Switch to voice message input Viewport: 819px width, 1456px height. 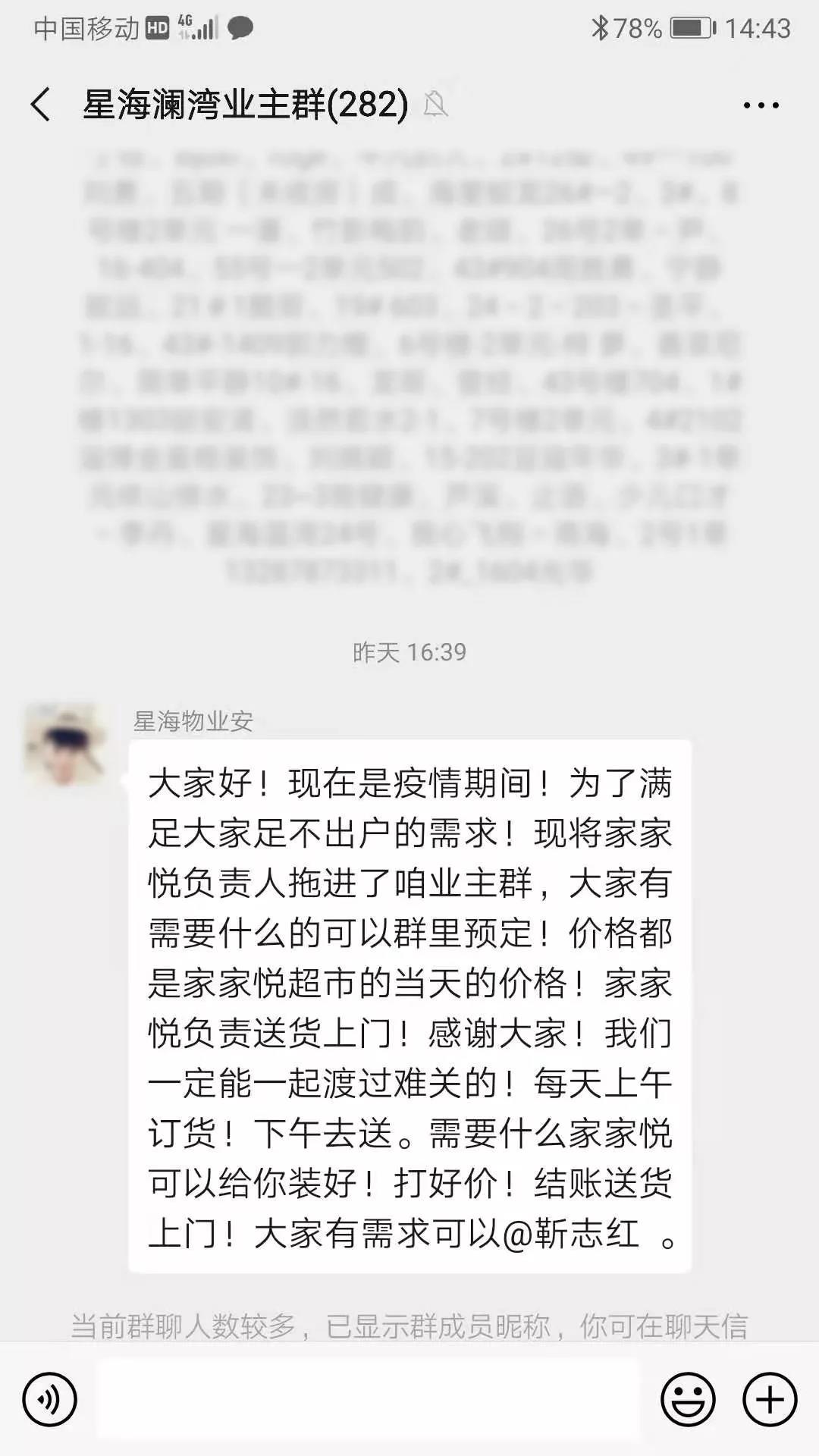[50, 1399]
